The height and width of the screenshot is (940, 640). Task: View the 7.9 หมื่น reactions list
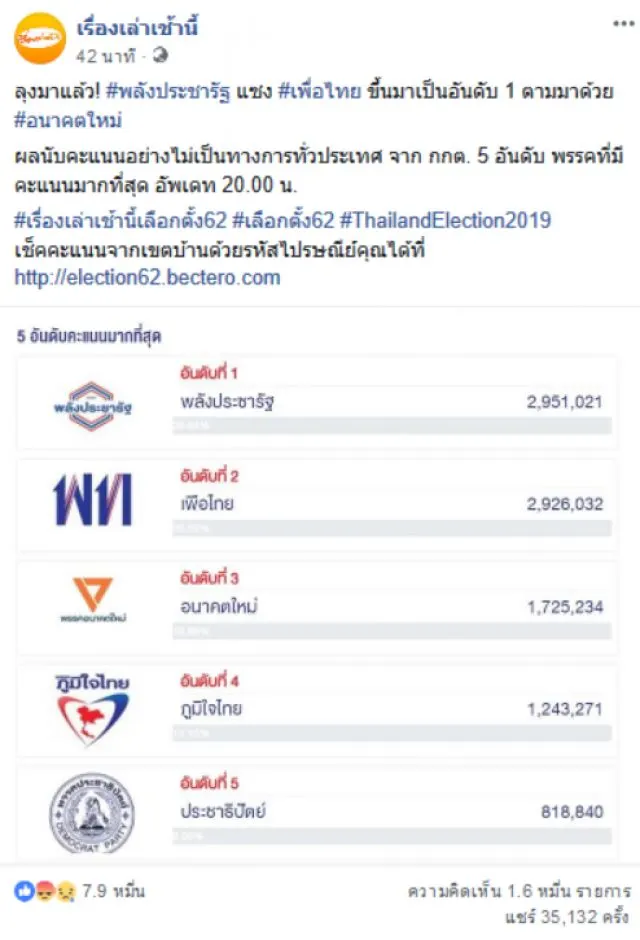point(81,890)
